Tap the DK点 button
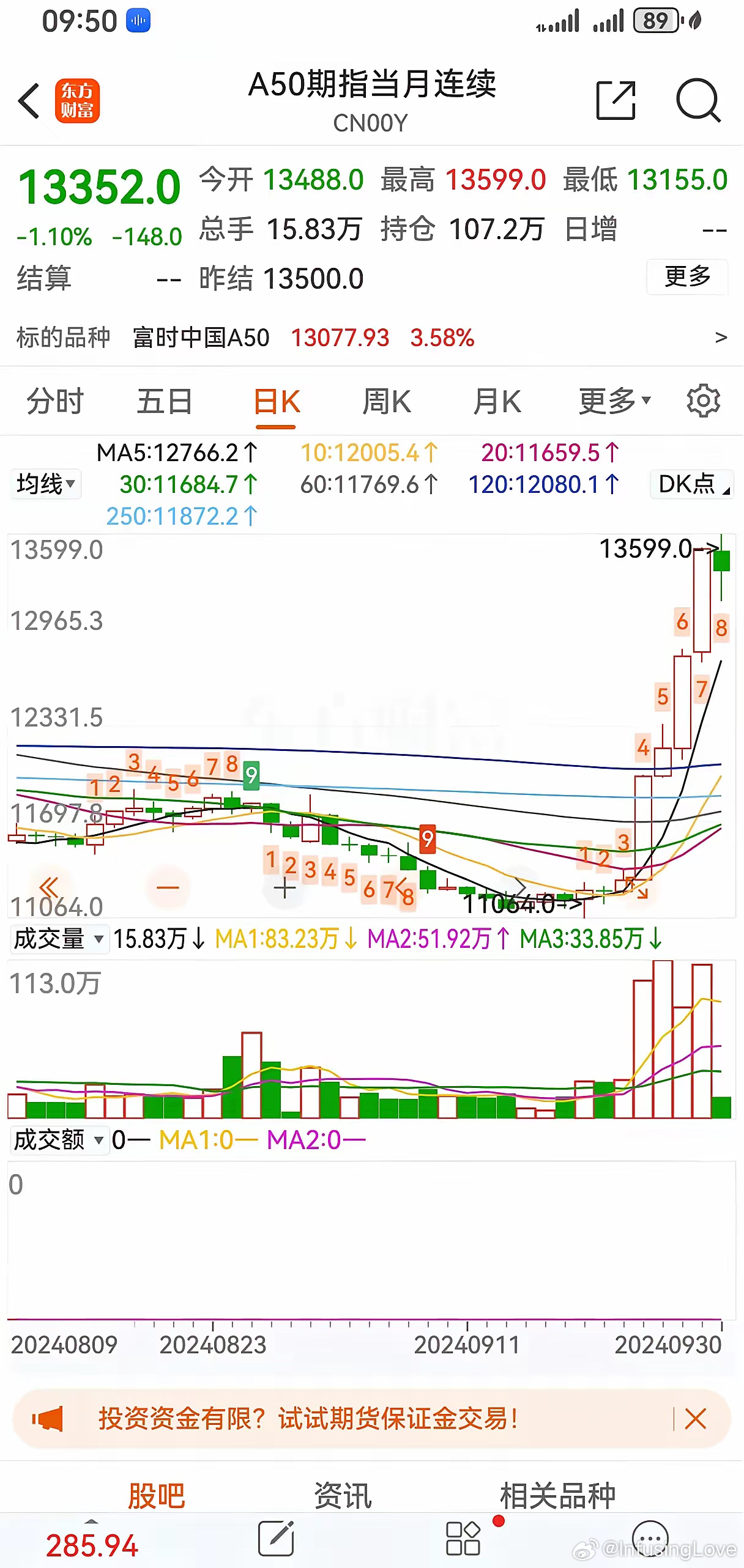Viewport: 744px width, 1568px height. 692,484
